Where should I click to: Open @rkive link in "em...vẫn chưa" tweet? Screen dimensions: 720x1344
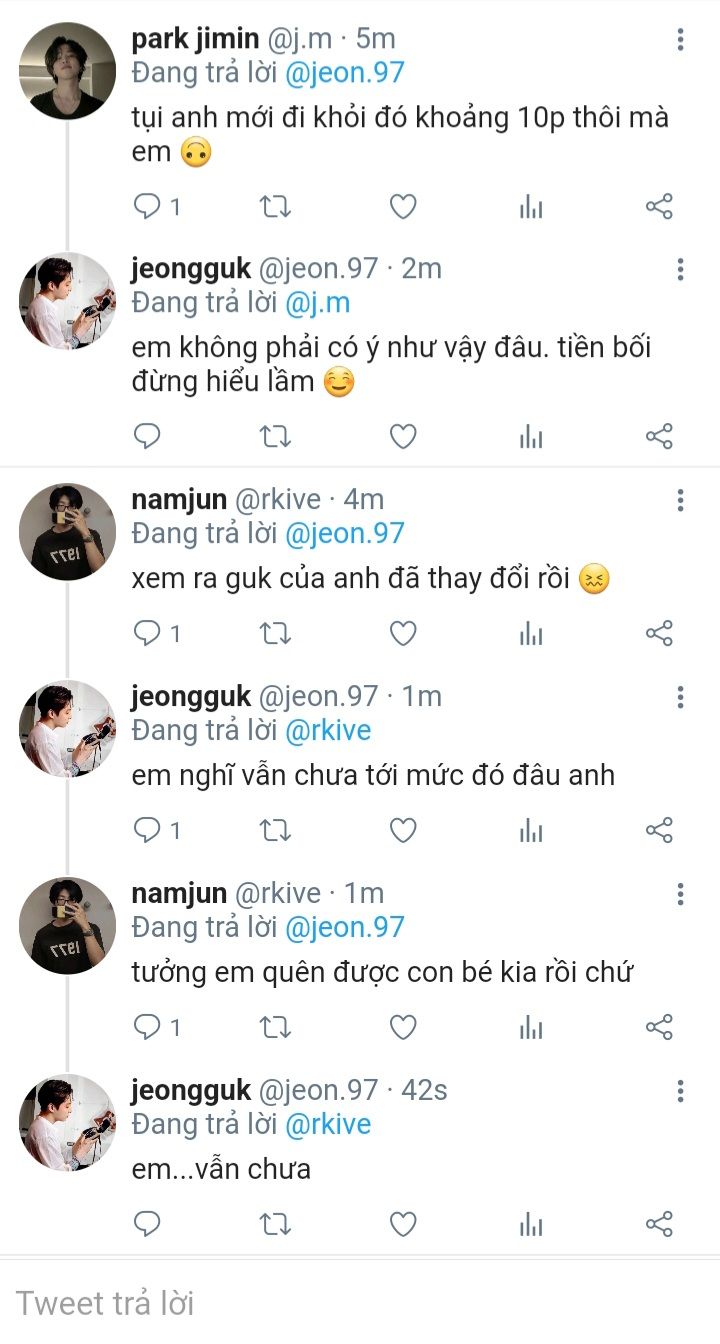328,1124
